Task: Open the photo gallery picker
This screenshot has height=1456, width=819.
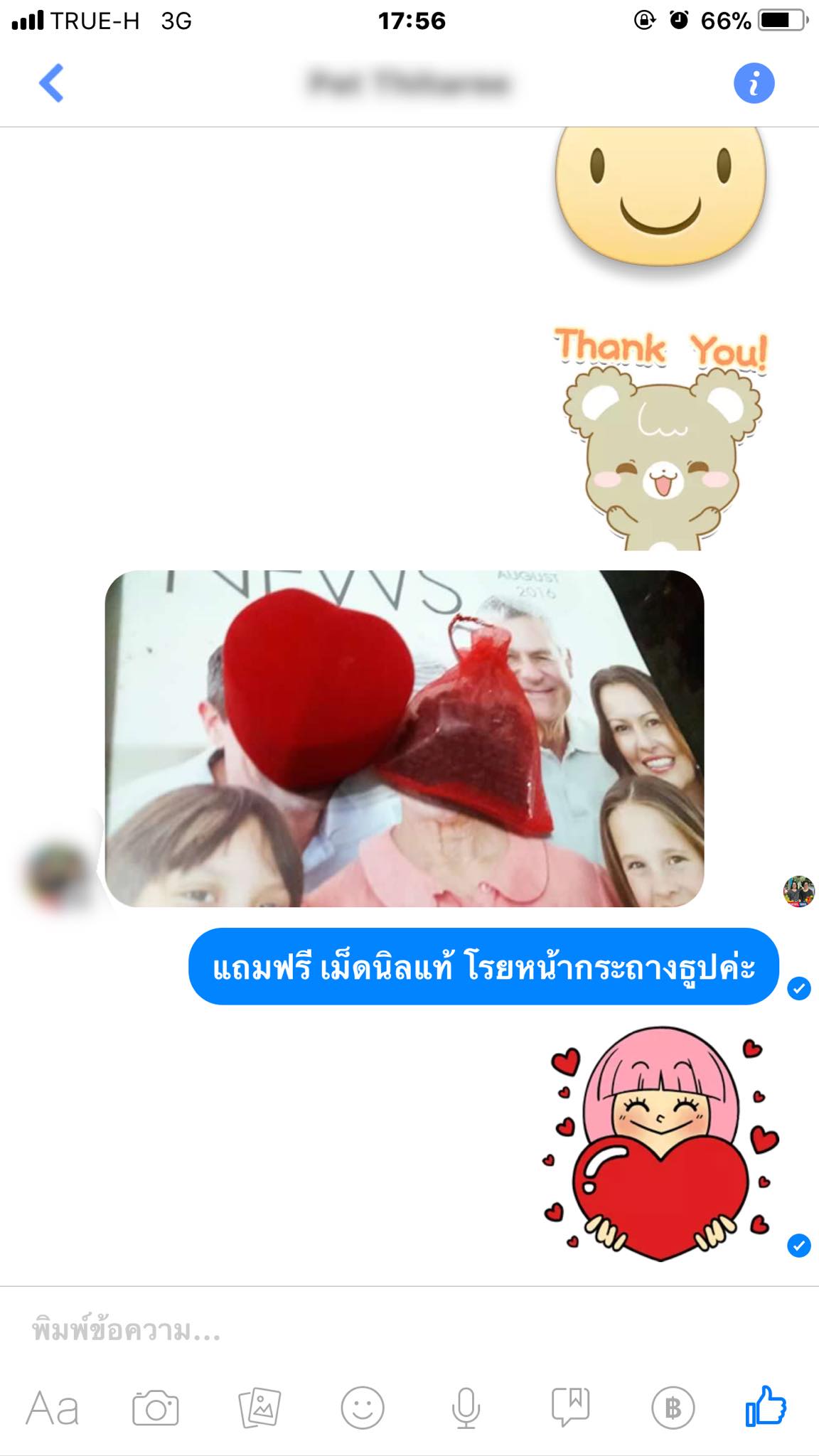Action: click(259, 1408)
